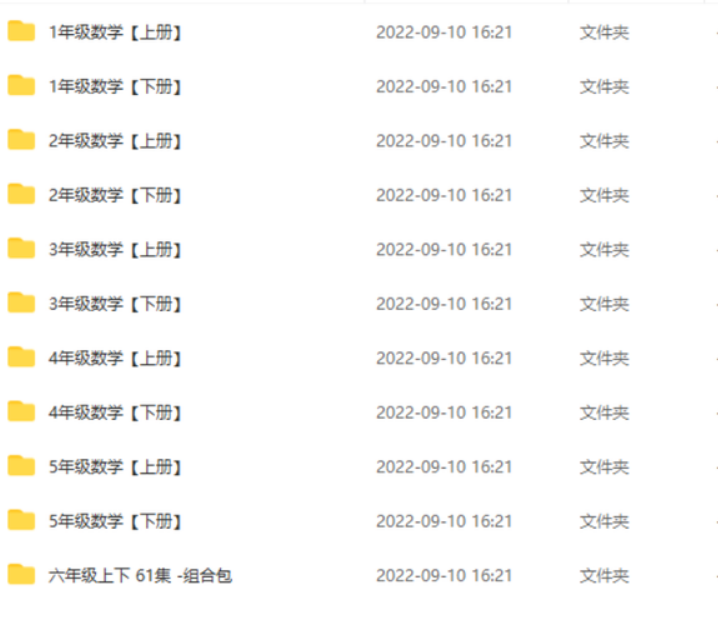Open the 3年级数学【上册】 folder
This screenshot has height=626, width=718.
click(x=115, y=249)
